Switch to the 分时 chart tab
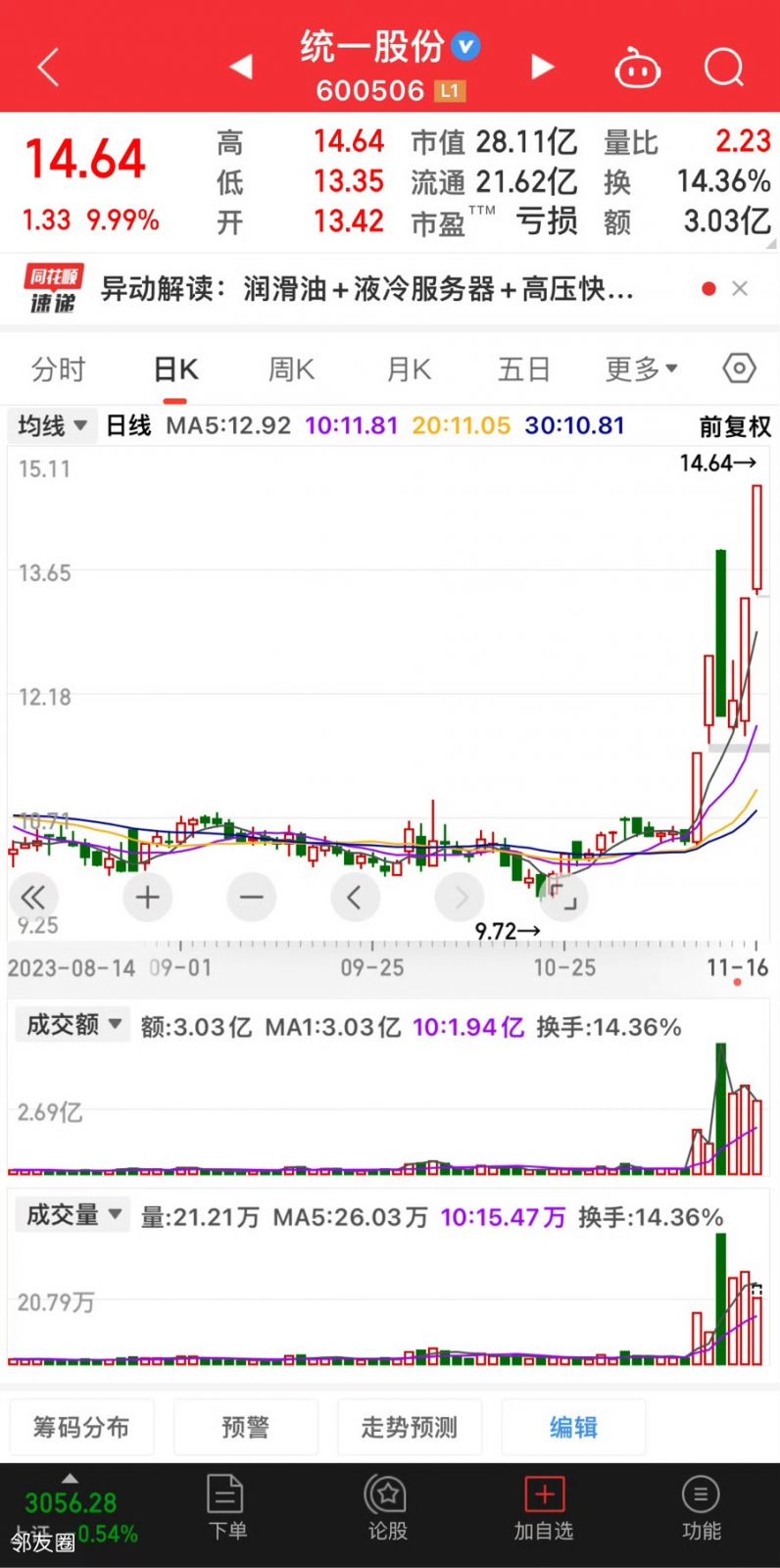This screenshot has height=1568, width=780. (58, 369)
